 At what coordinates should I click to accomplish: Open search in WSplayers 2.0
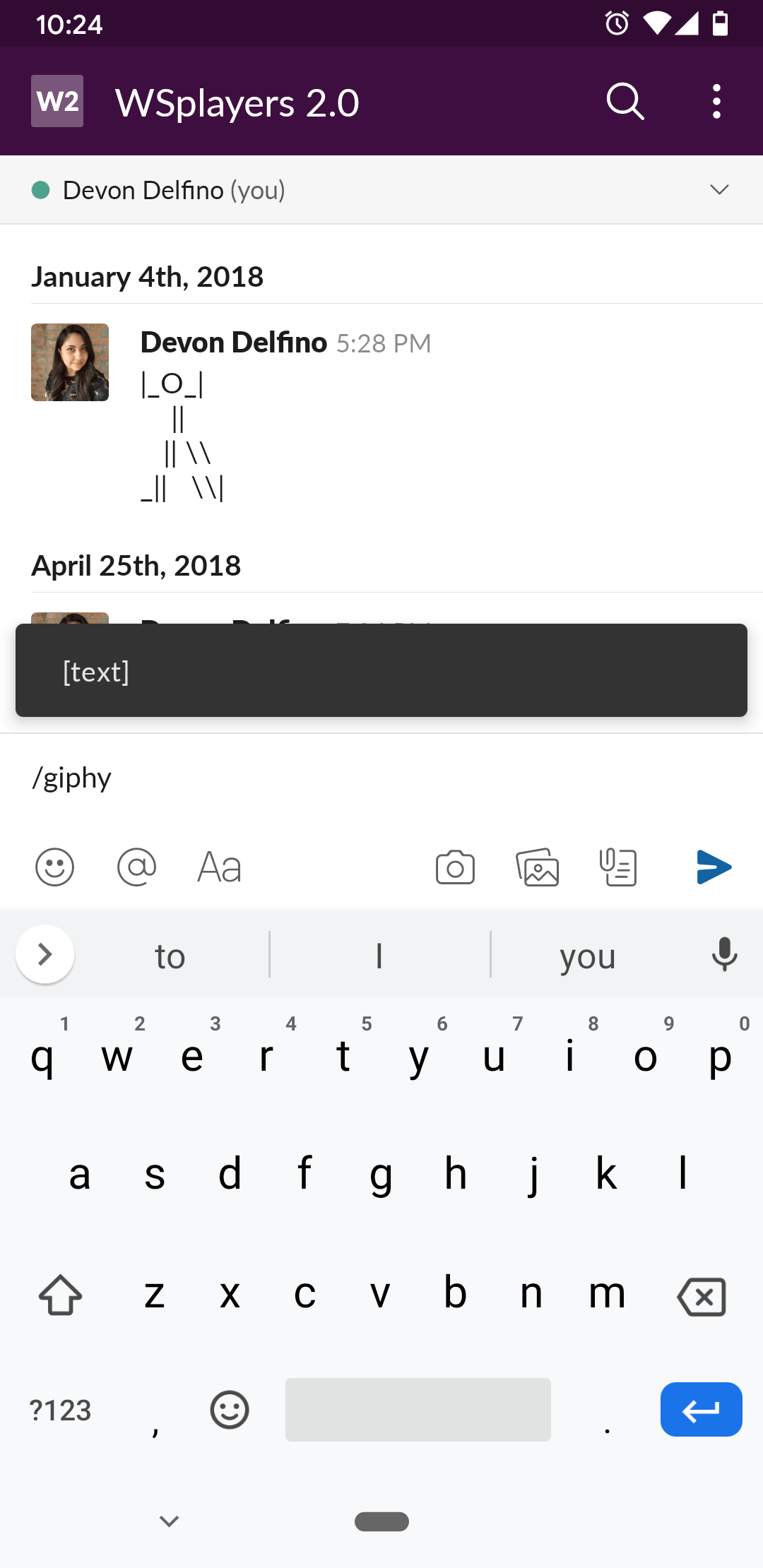coord(625,102)
